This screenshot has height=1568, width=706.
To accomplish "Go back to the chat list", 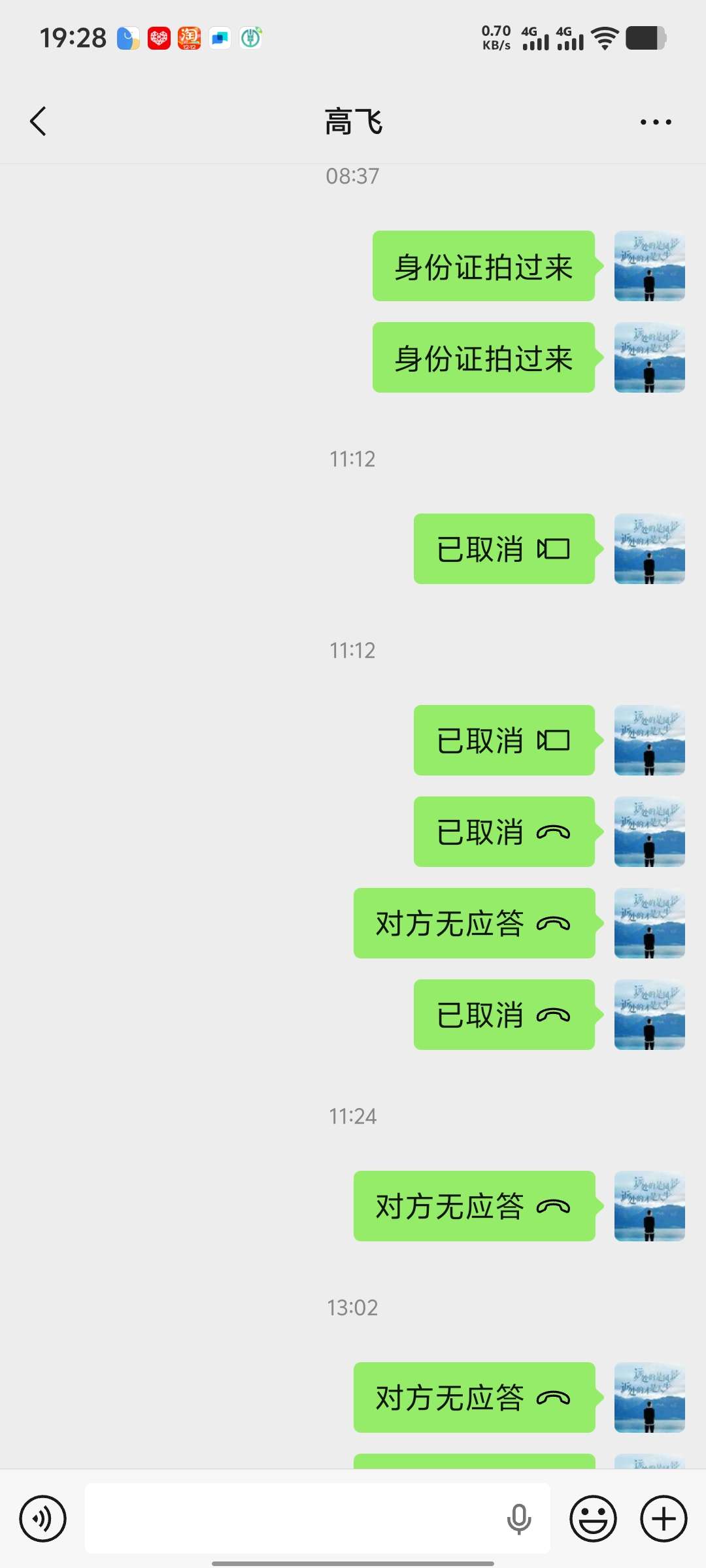I will [x=39, y=122].
